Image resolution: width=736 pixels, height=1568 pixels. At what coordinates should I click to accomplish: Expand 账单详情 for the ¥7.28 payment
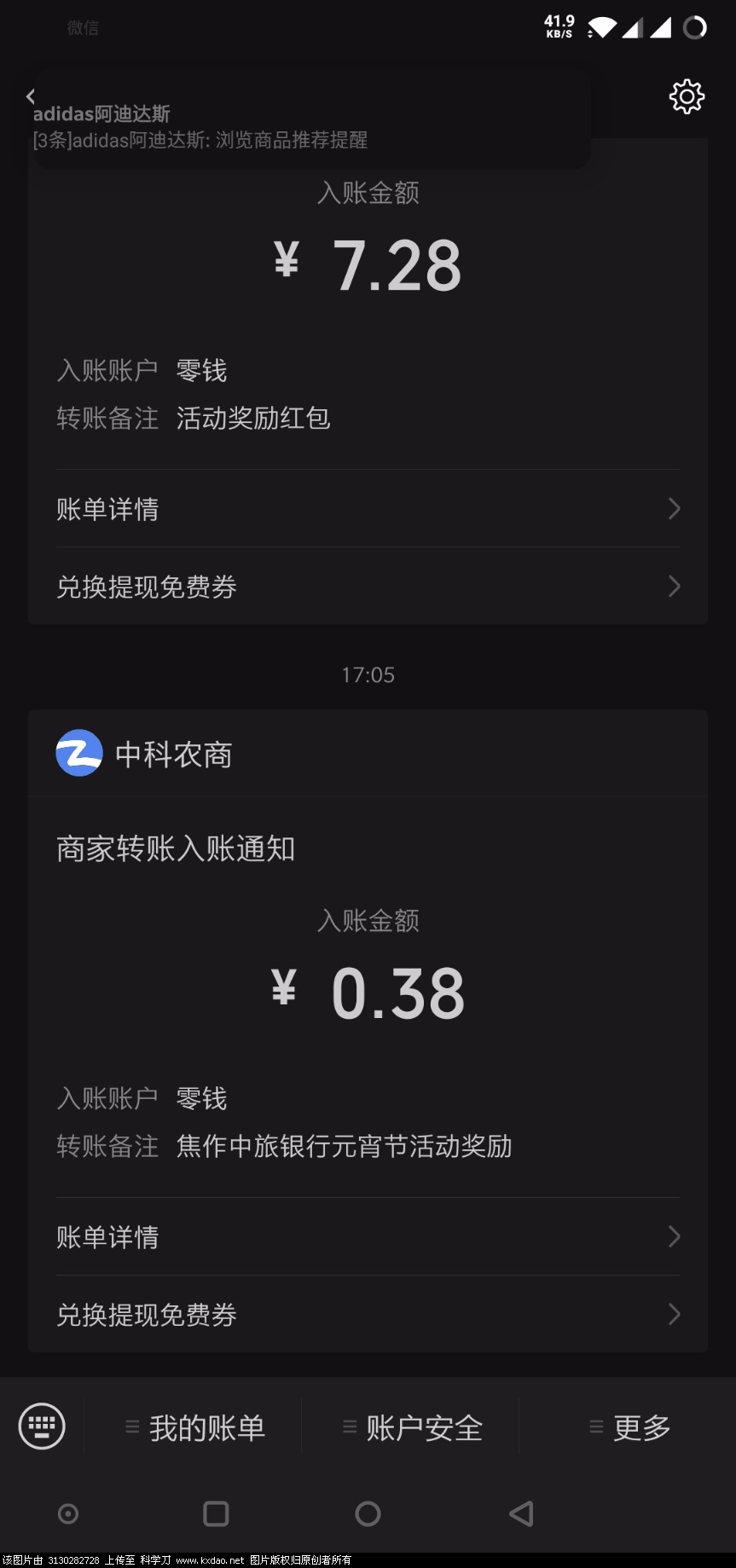coord(368,509)
